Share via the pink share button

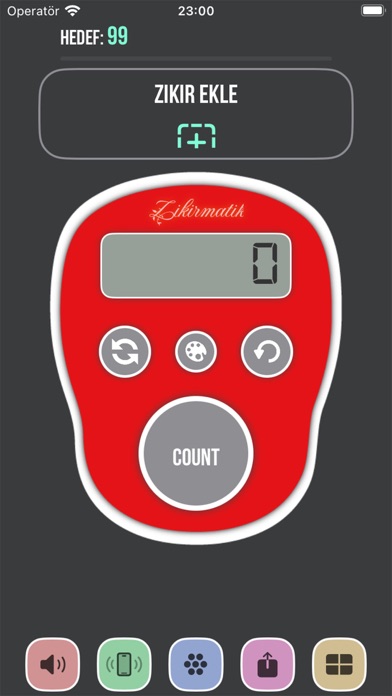click(x=268, y=664)
